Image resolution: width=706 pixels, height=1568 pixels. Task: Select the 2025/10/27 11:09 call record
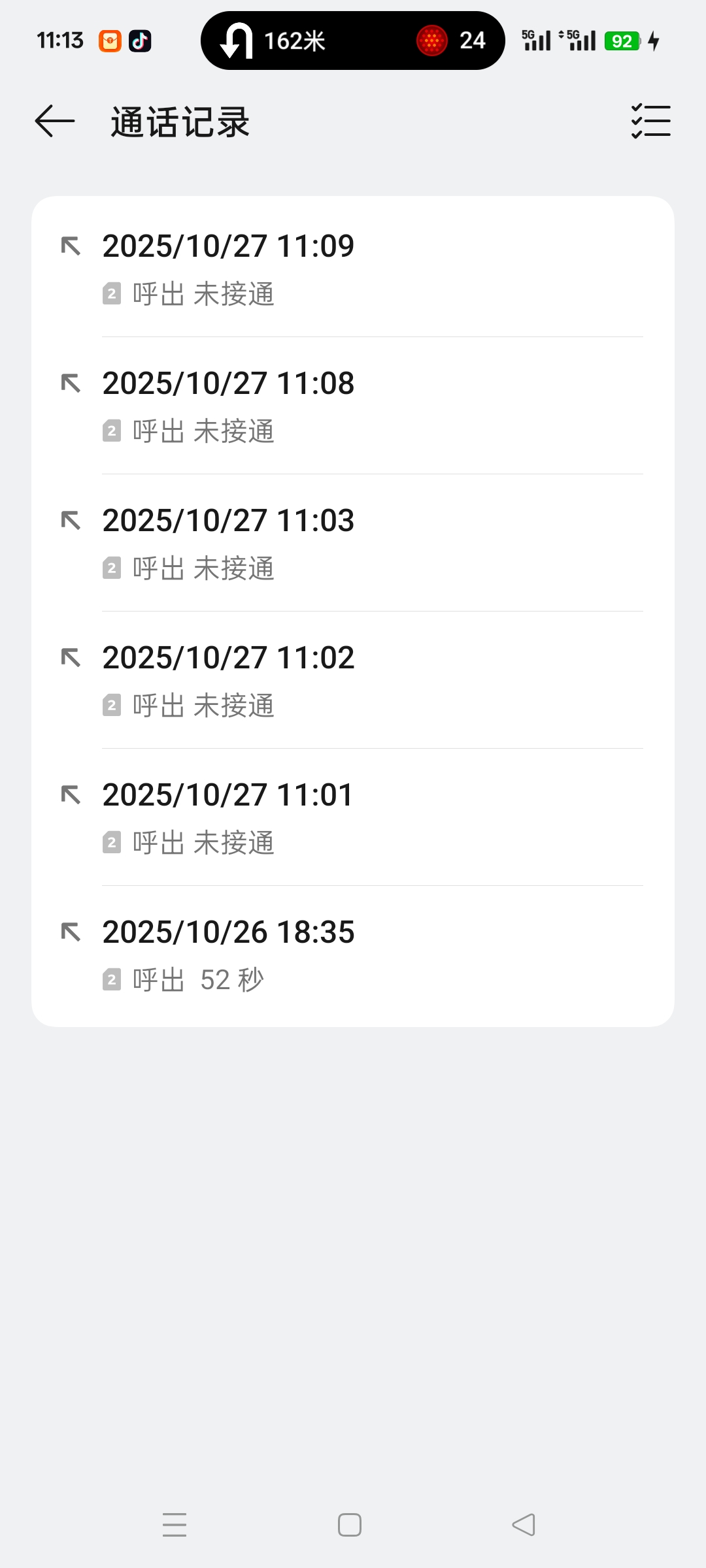point(353,269)
